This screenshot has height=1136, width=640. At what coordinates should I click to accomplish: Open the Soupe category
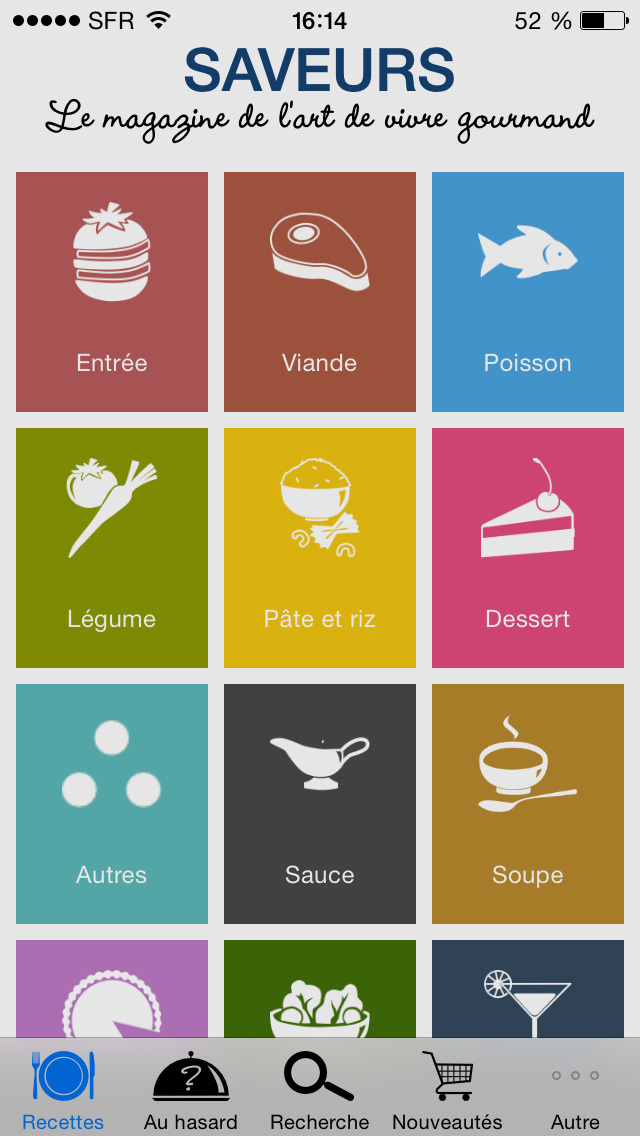pyautogui.click(x=528, y=803)
